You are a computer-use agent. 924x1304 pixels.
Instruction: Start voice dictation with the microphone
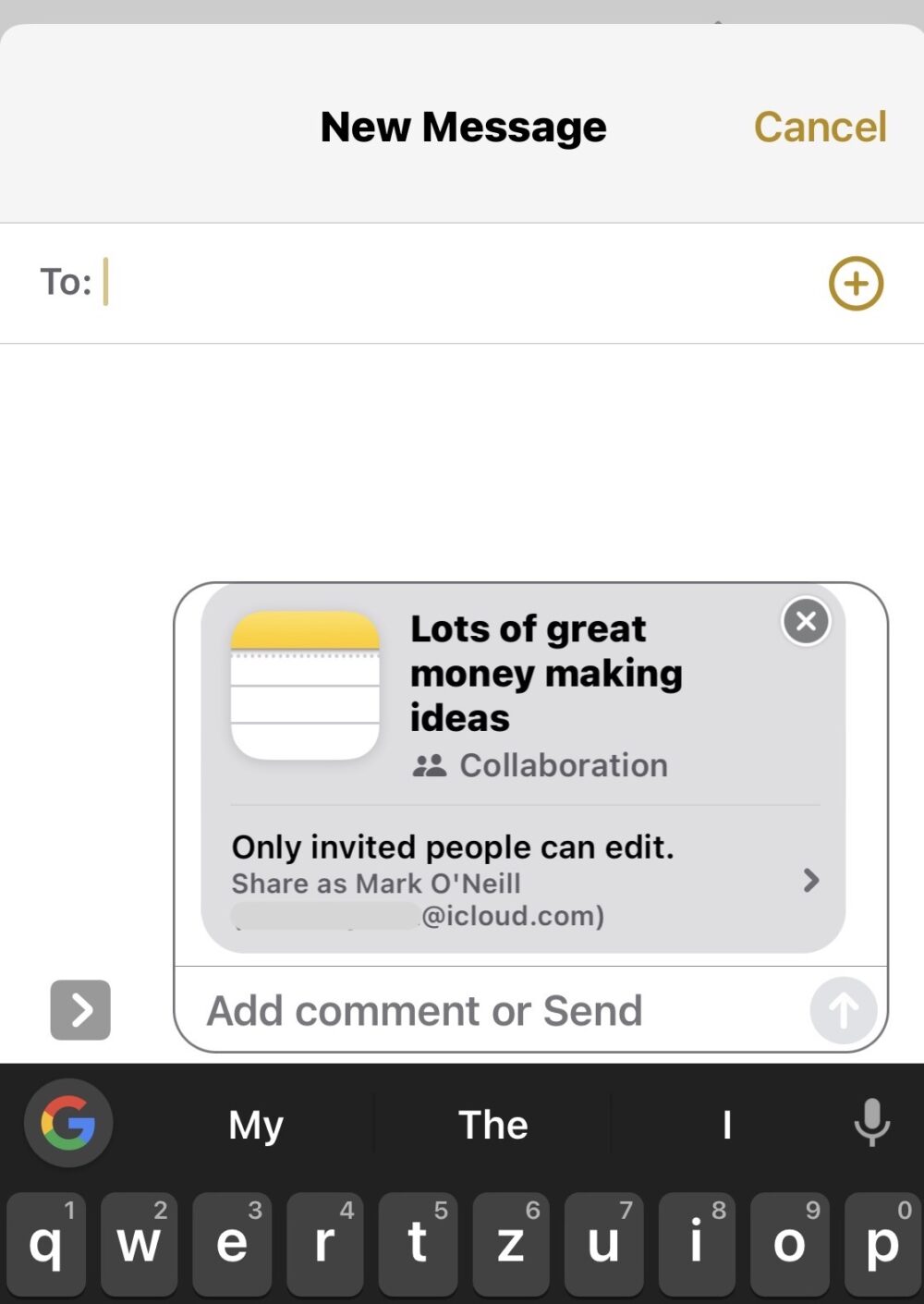(871, 1123)
